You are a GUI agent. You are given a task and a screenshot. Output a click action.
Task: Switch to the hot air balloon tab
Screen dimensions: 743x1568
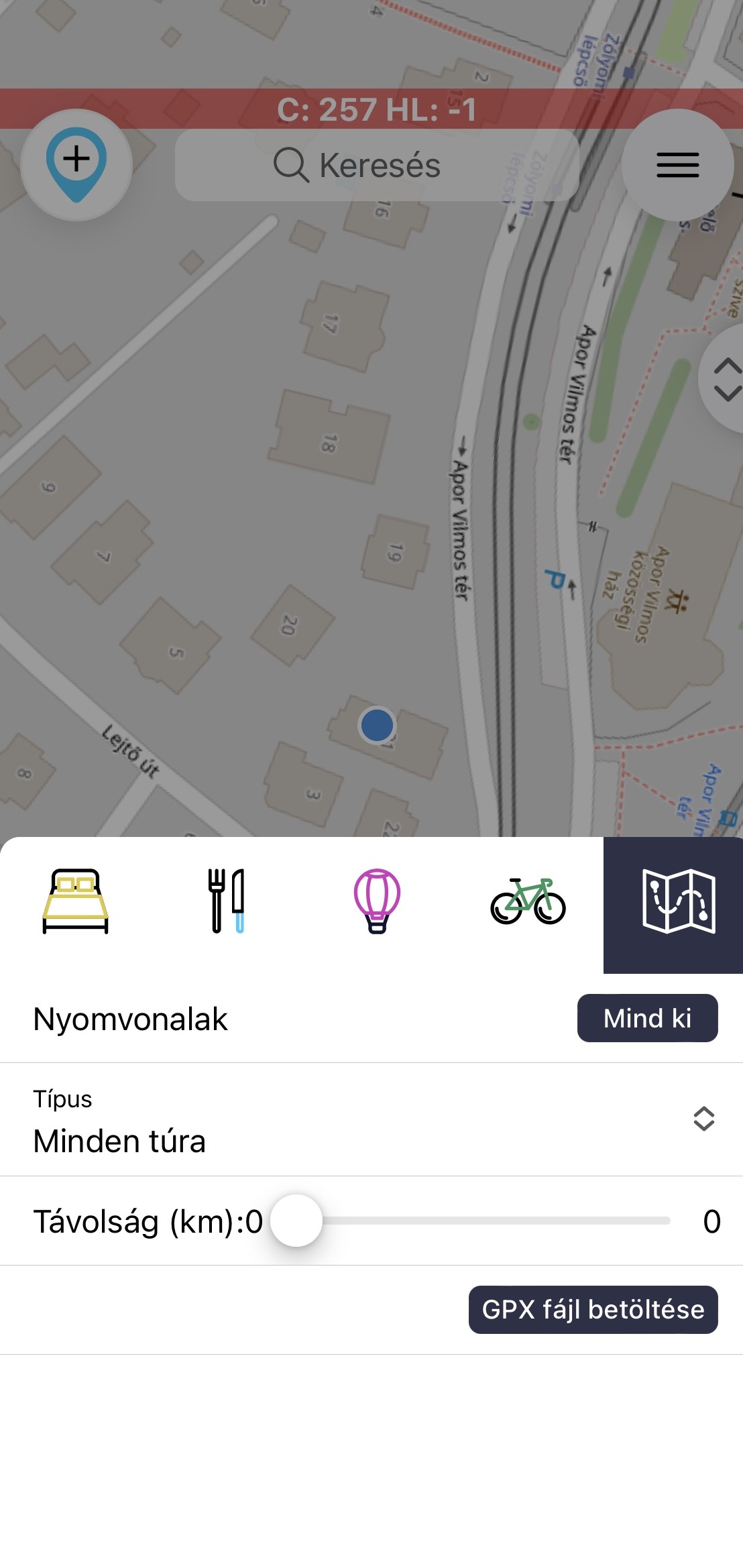(377, 901)
